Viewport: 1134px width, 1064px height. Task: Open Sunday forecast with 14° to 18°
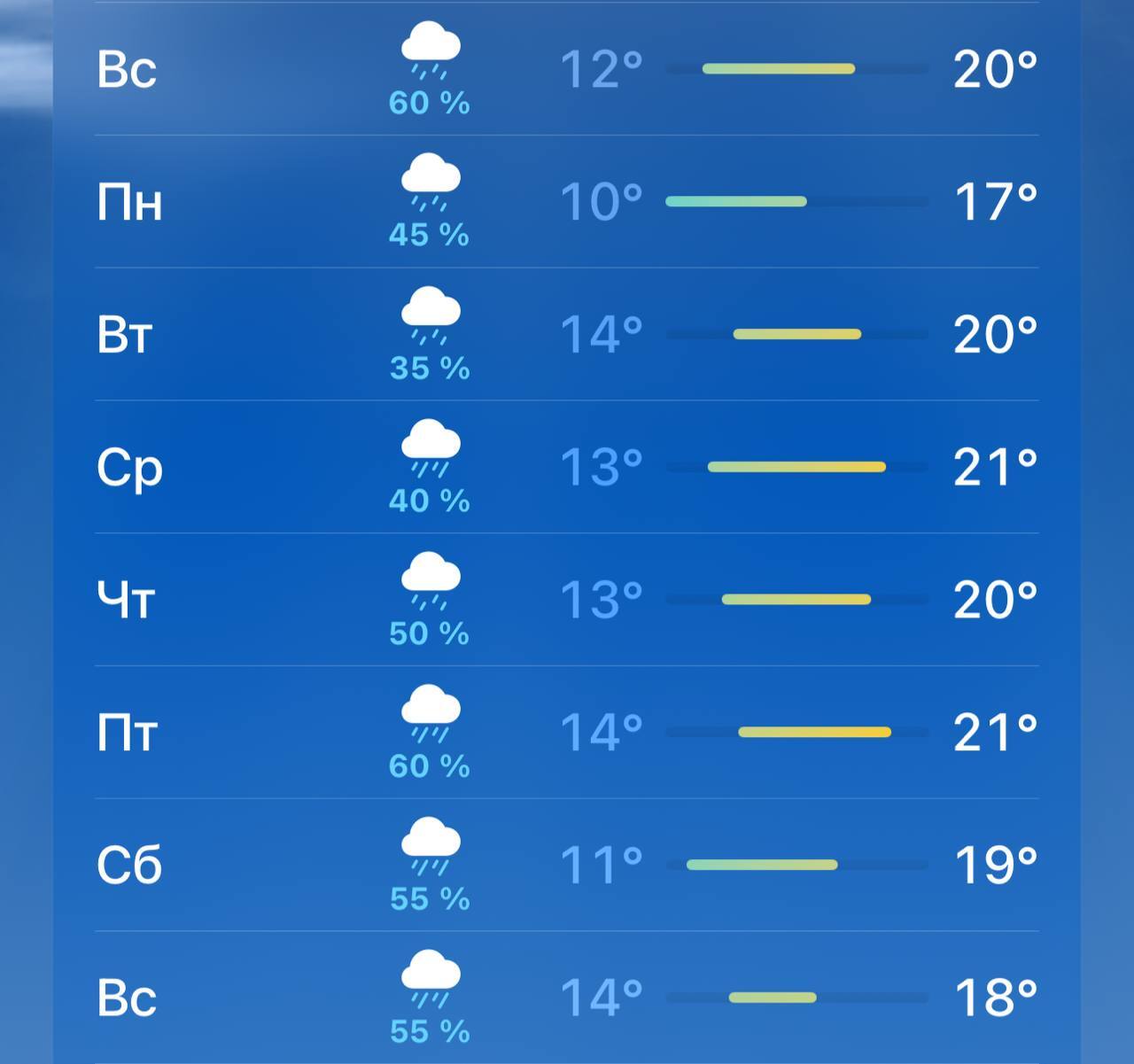point(567,998)
